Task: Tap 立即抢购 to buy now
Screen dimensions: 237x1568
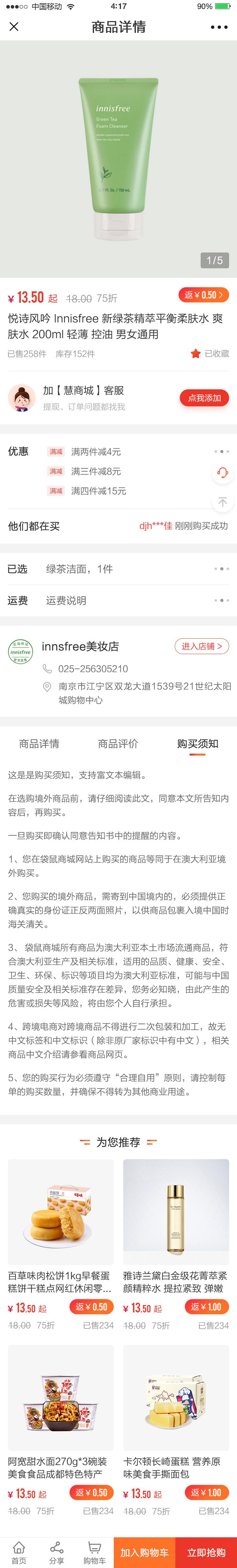Action: coord(207,1552)
